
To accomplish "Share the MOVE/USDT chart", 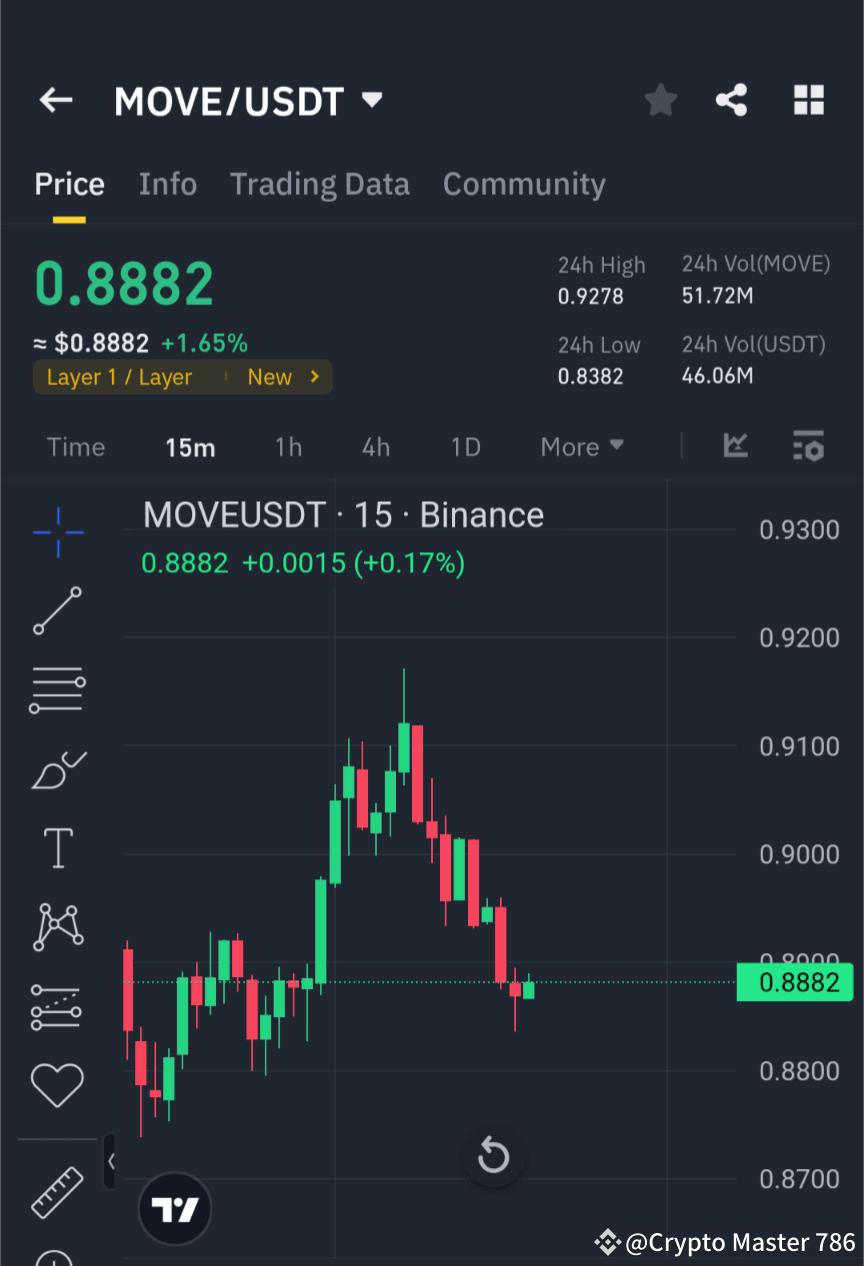I will pos(732,100).
